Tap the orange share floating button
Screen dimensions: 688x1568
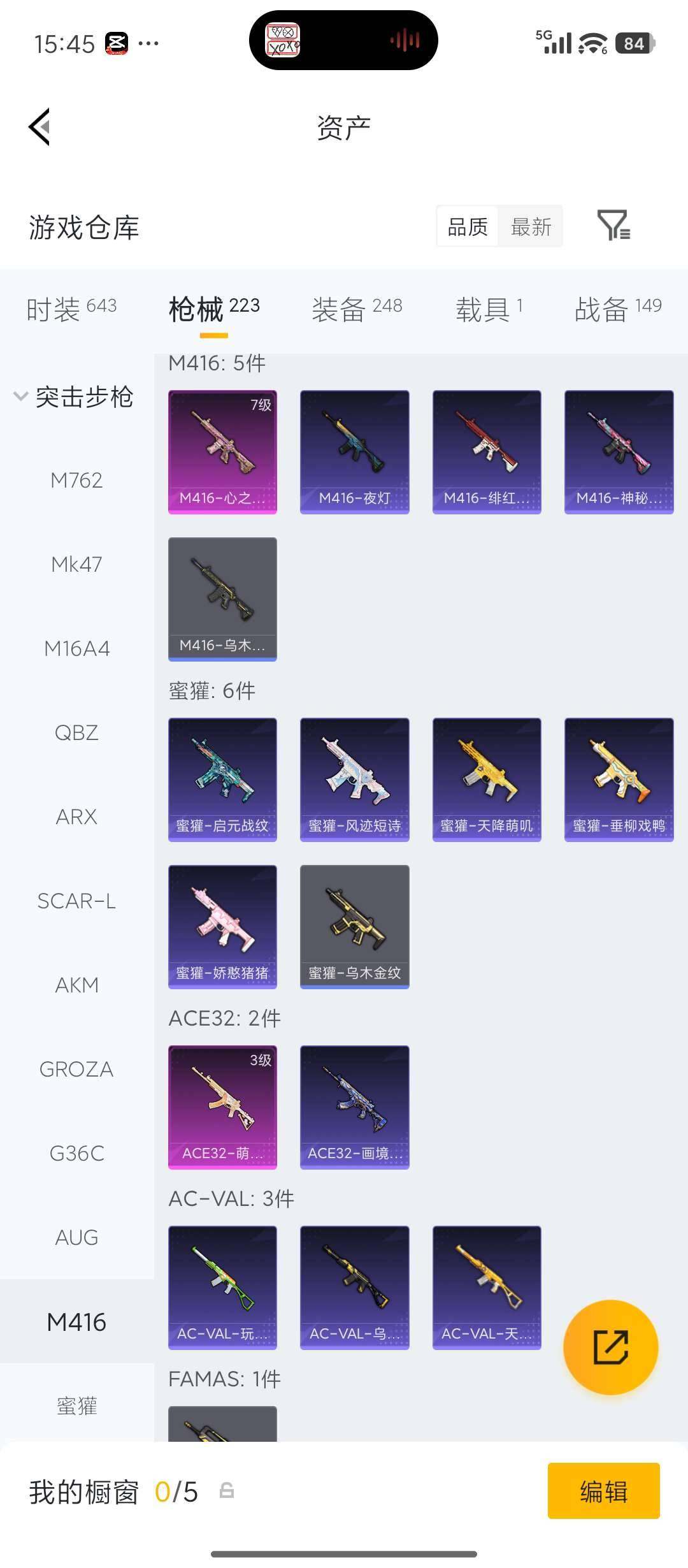click(x=610, y=1347)
